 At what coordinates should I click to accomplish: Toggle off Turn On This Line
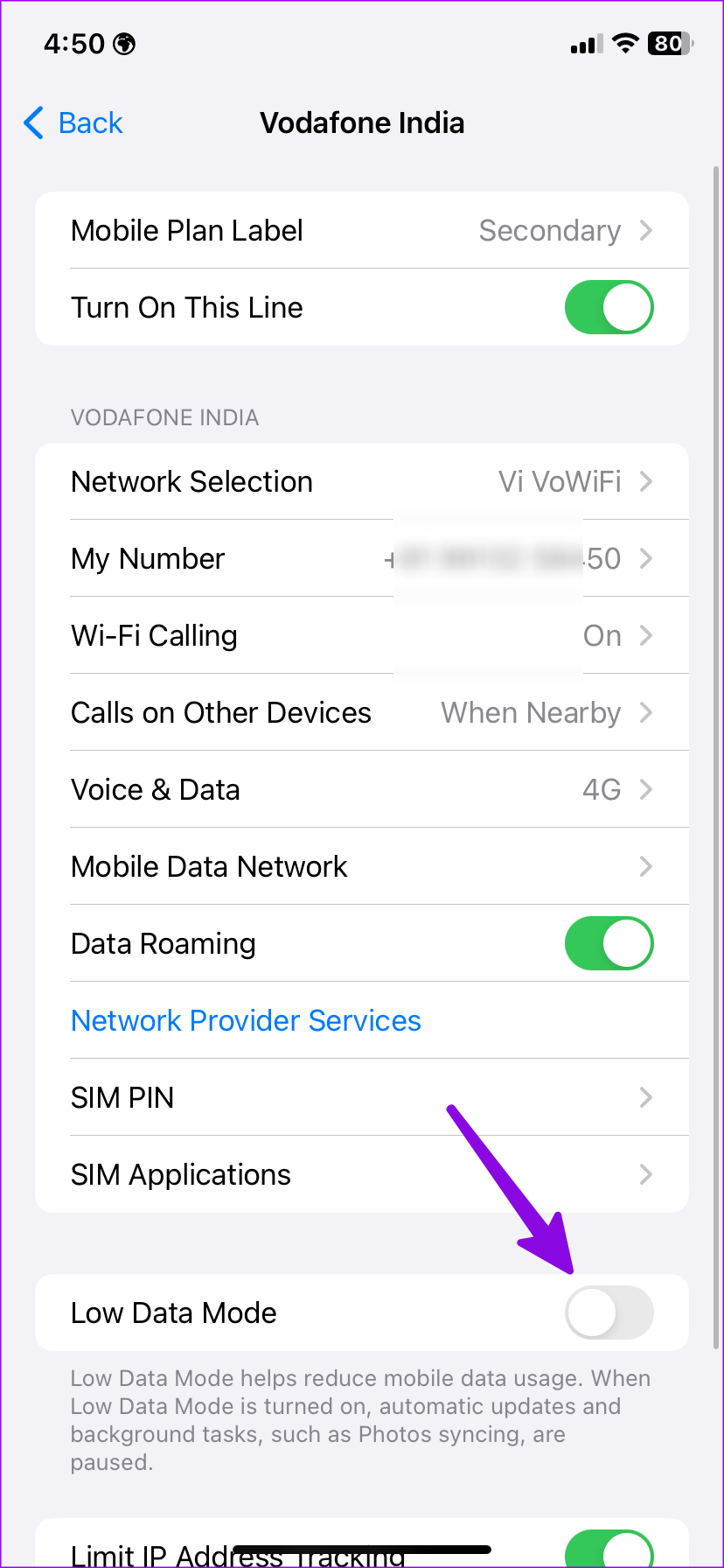[x=609, y=307]
